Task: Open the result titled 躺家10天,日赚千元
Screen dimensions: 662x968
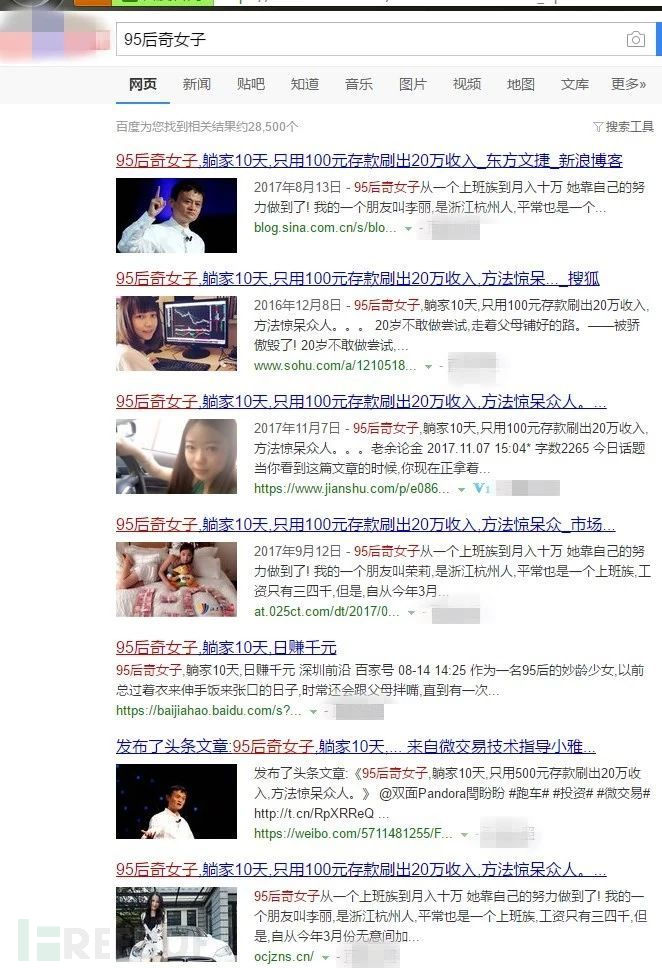Action: point(226,647)
